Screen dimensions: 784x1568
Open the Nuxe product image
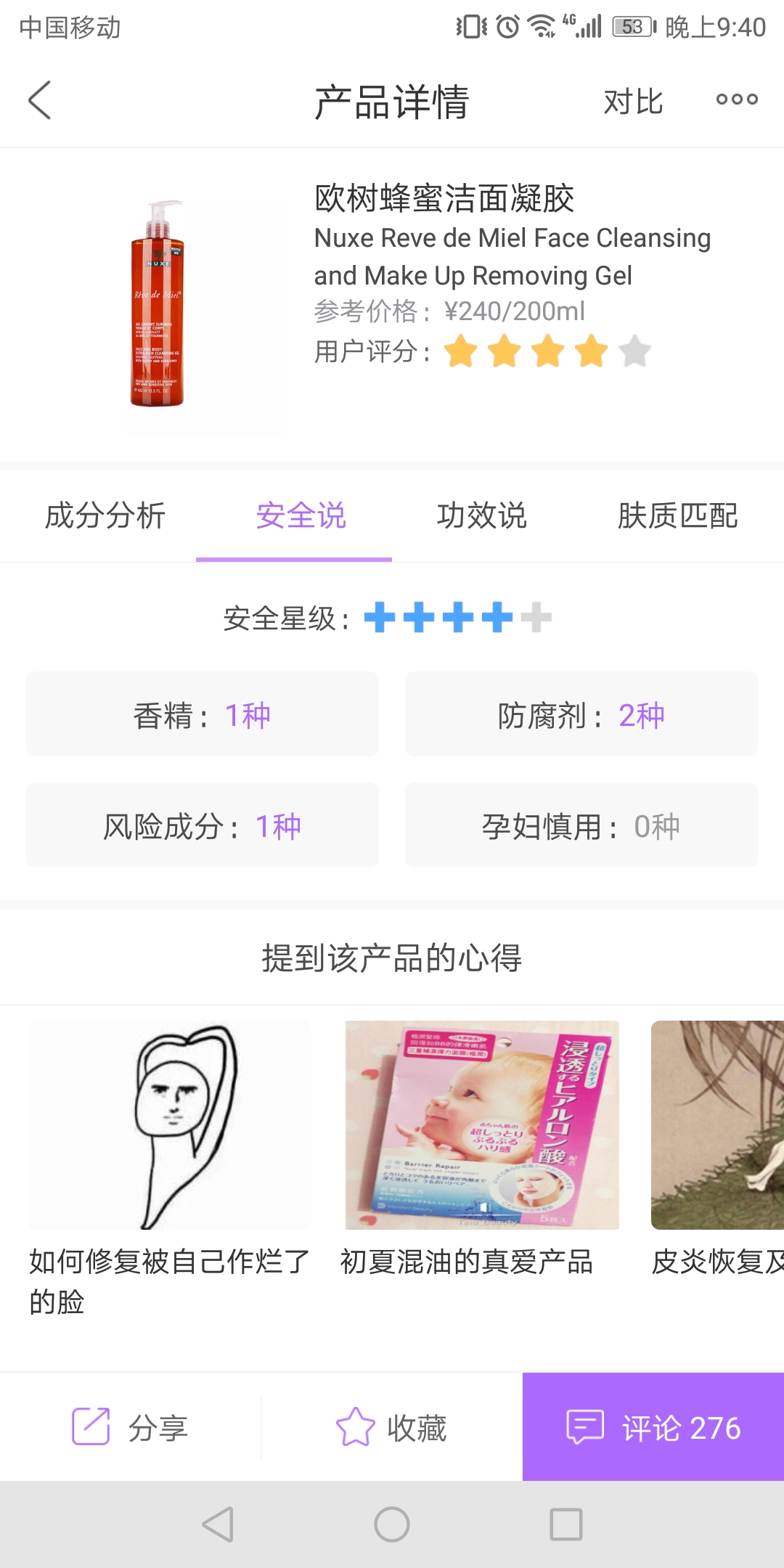coord(157,303)
